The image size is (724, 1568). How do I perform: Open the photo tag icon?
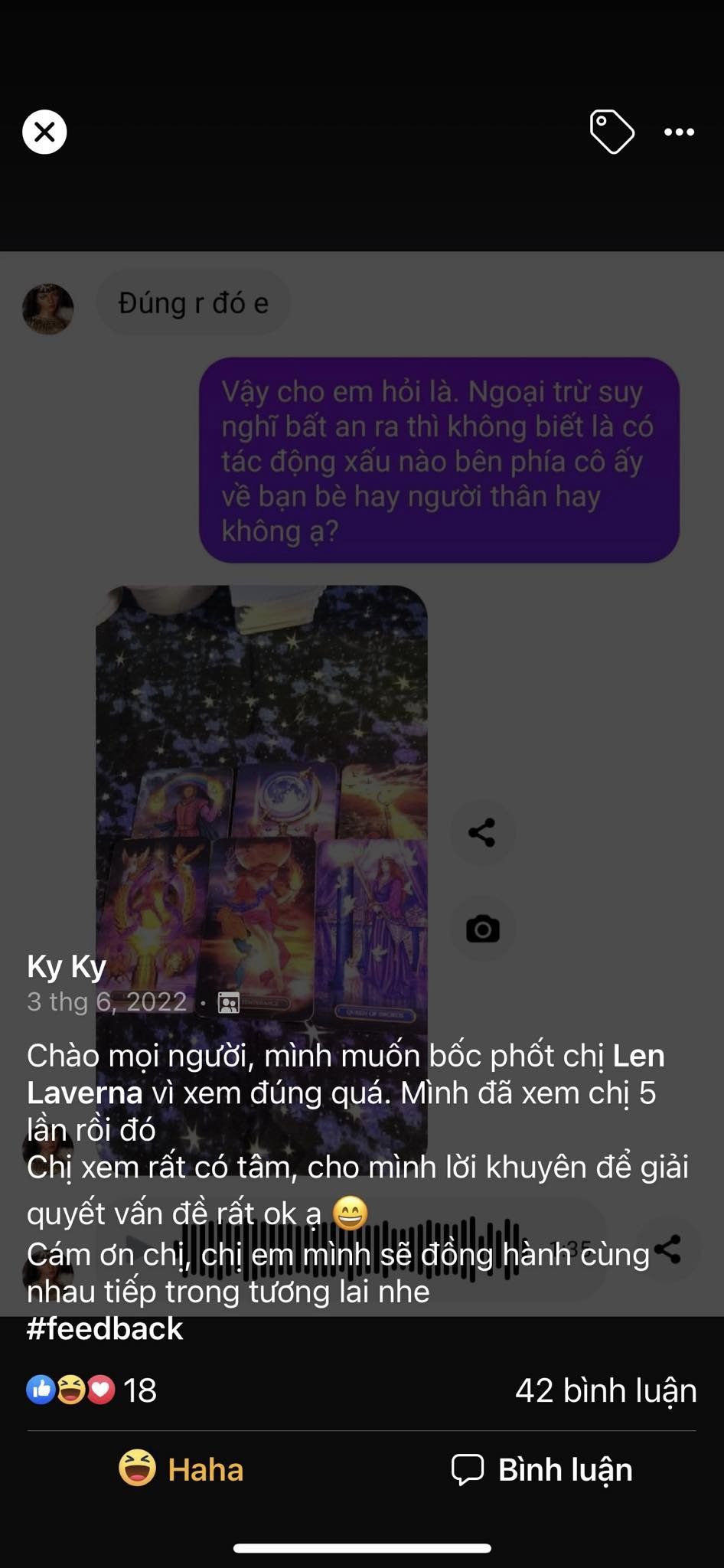pos(611,132)
